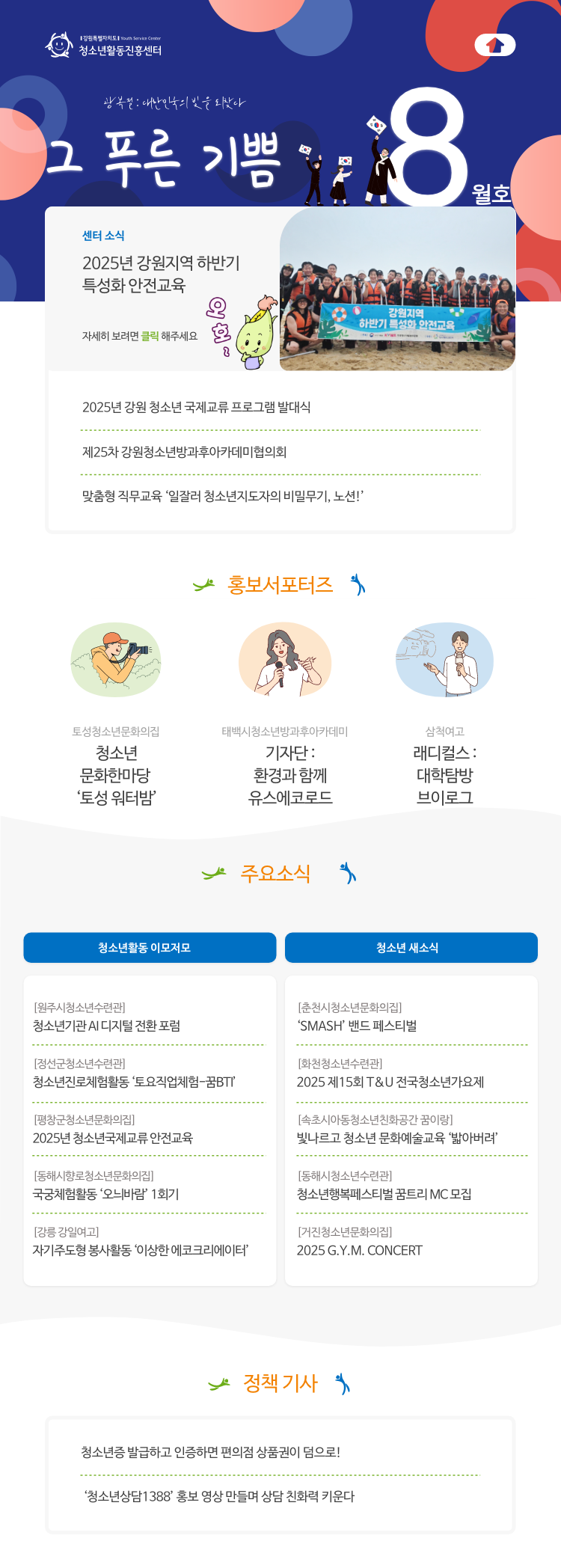This screenshot has width=561, height=1568.
Task: Select the 청소년활동 이모저모 header
Action: 150,947
